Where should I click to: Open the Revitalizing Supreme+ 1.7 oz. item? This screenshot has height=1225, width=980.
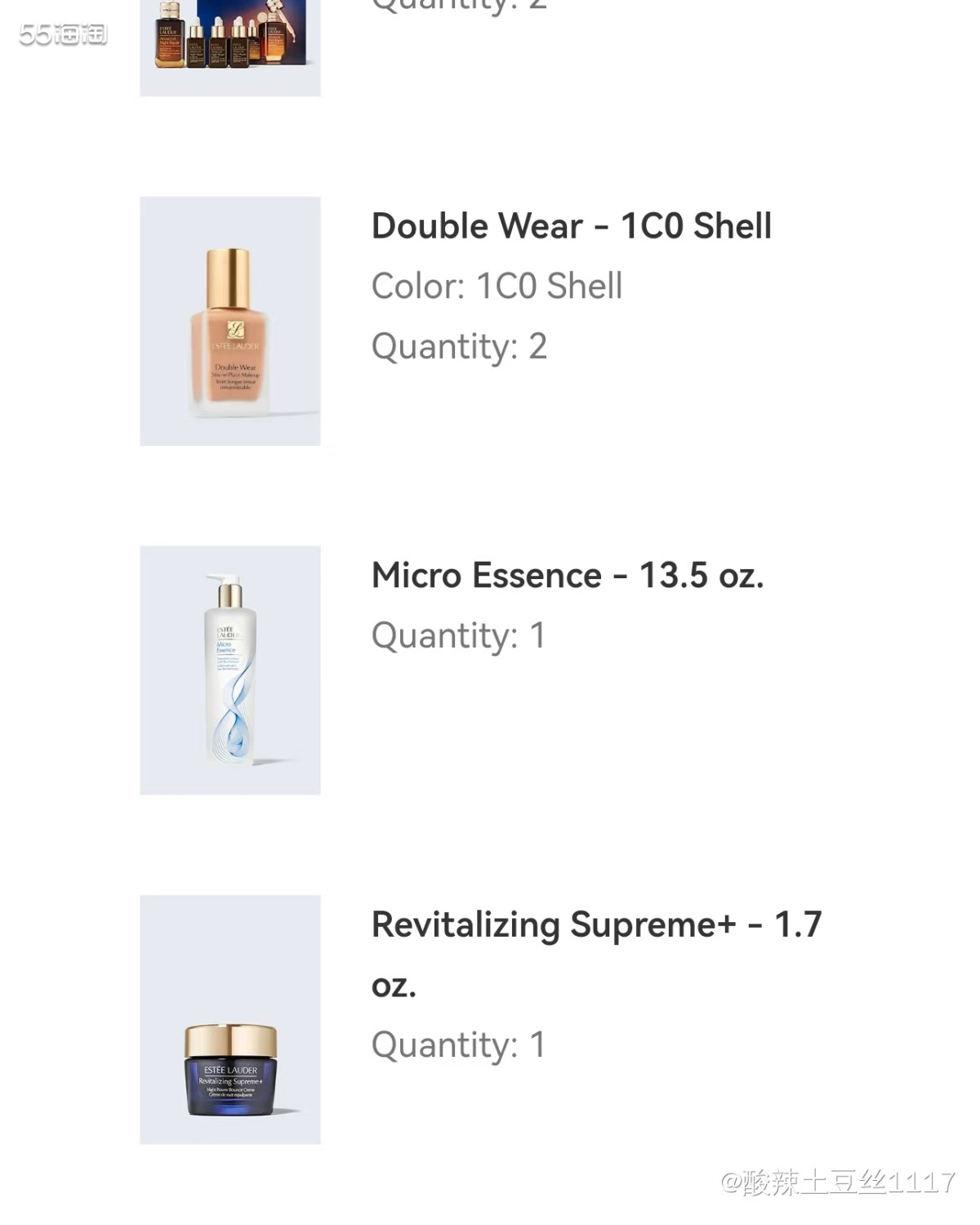(596, 926)
